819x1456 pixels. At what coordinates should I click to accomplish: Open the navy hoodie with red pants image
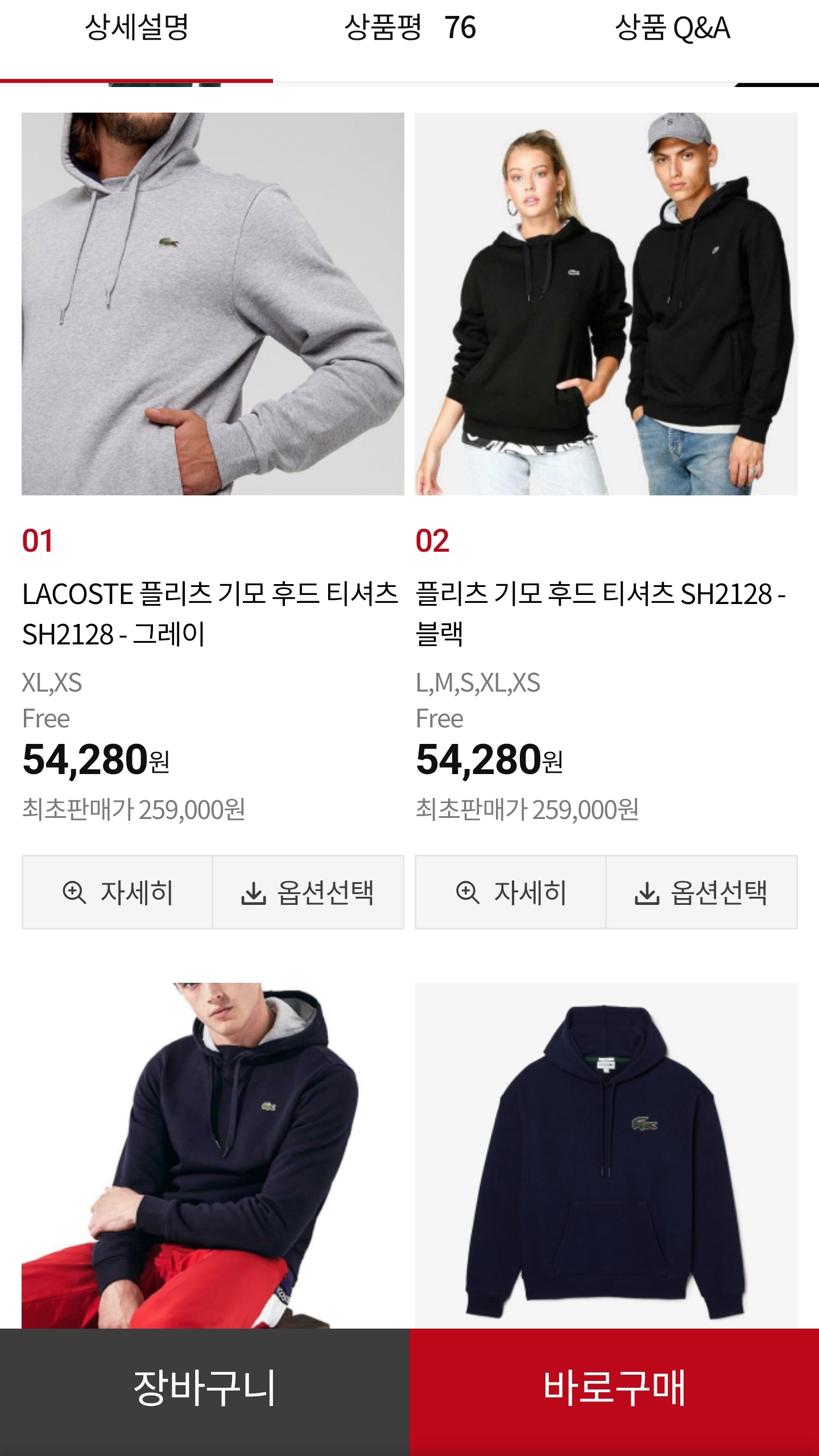(213, 1155)
